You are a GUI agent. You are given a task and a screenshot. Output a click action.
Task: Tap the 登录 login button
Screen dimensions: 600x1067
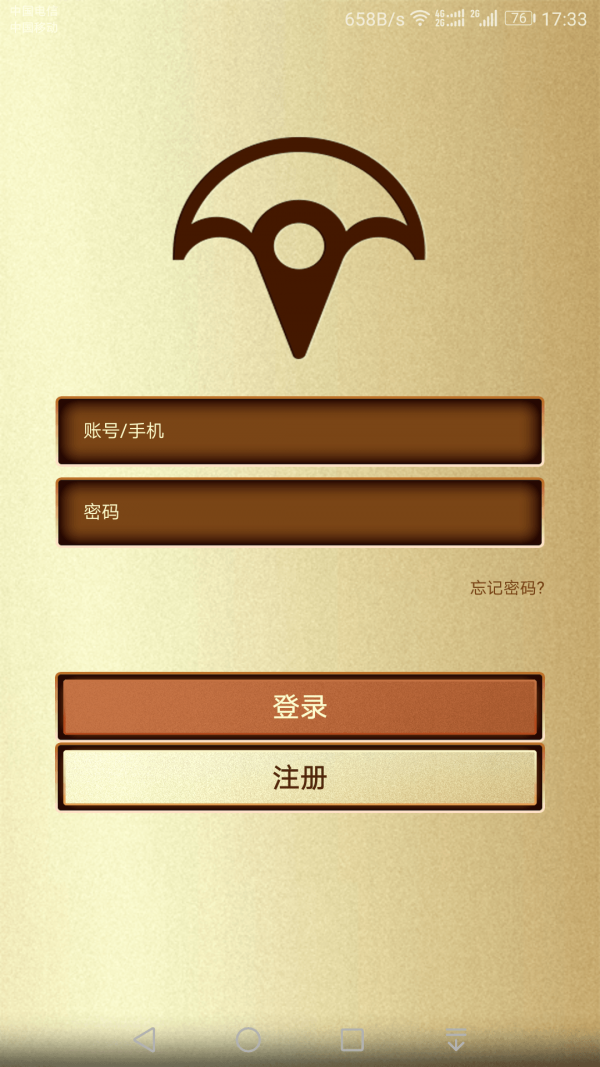[300, 707]
